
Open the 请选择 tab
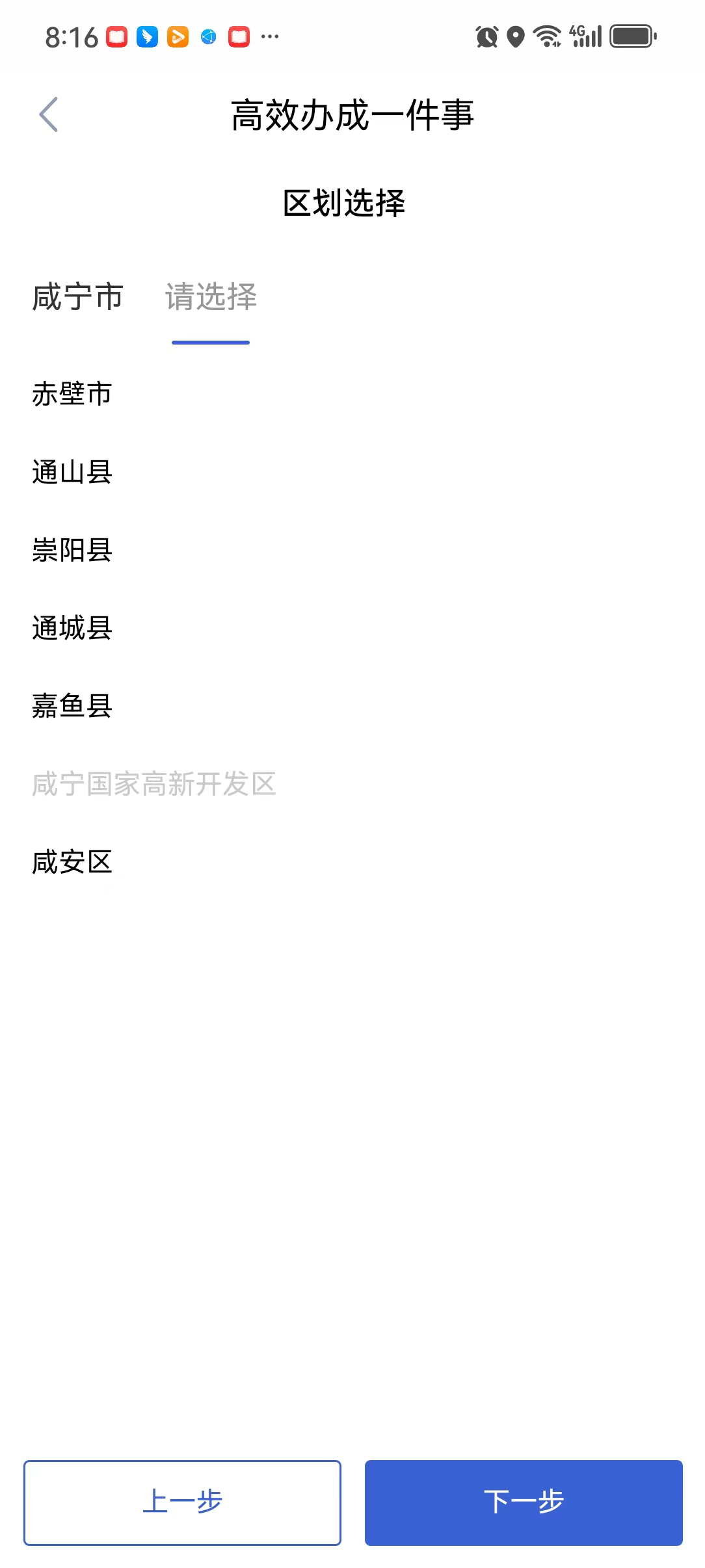(x=211, y=297)
